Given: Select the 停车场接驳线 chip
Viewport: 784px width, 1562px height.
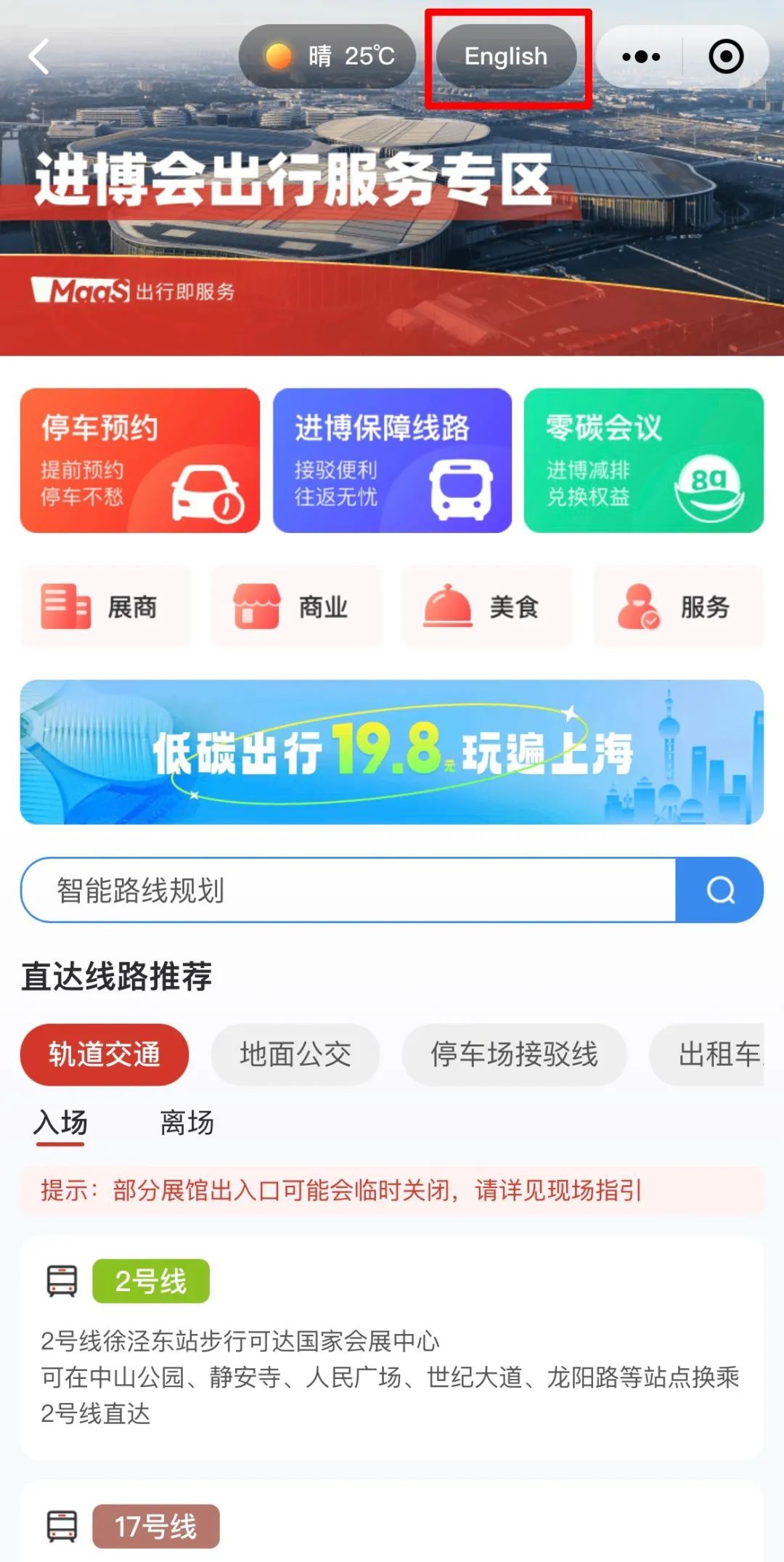Looking at the screenshot, I should [x=514, y=1054].
